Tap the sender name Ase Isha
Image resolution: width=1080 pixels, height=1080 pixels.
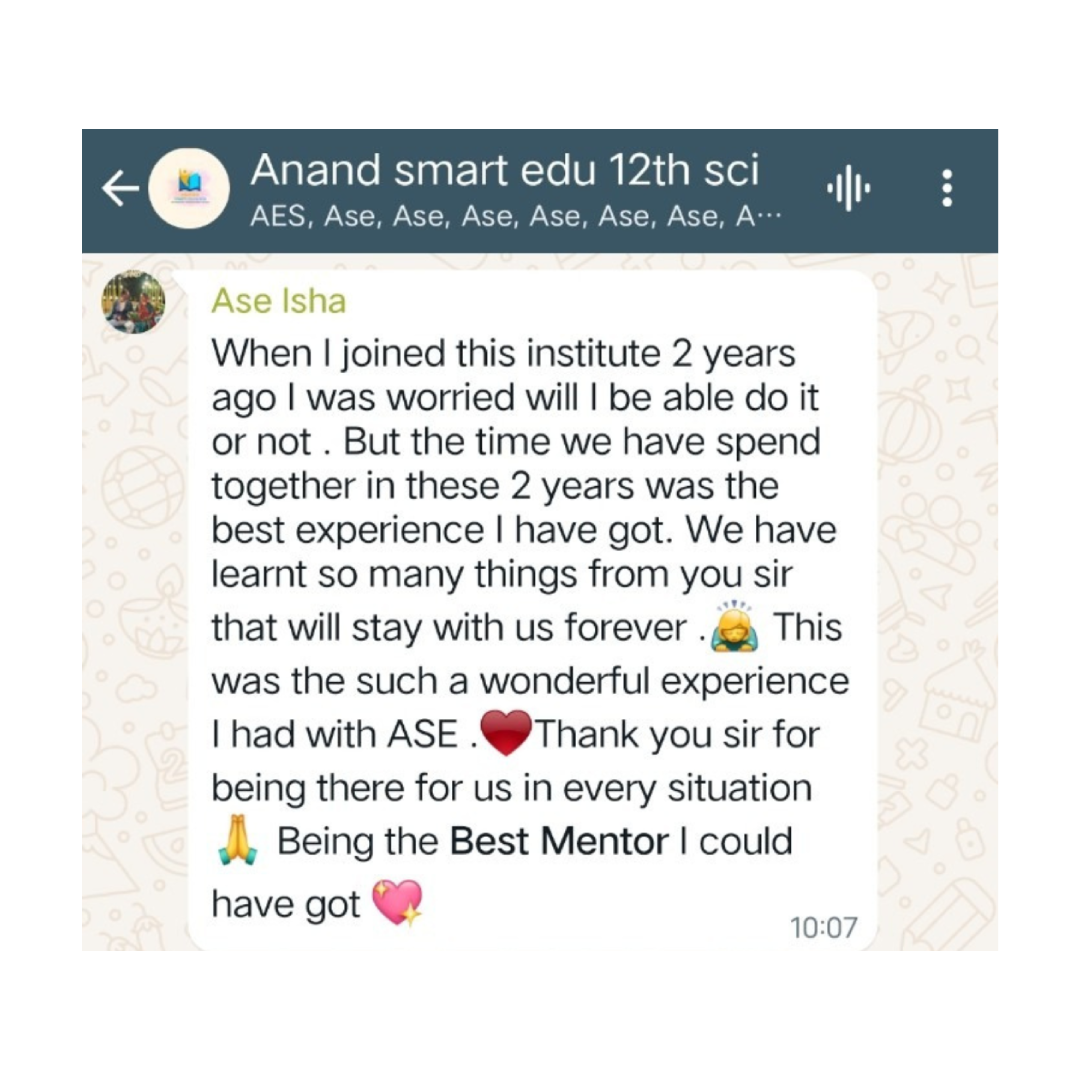pos(278,301)
